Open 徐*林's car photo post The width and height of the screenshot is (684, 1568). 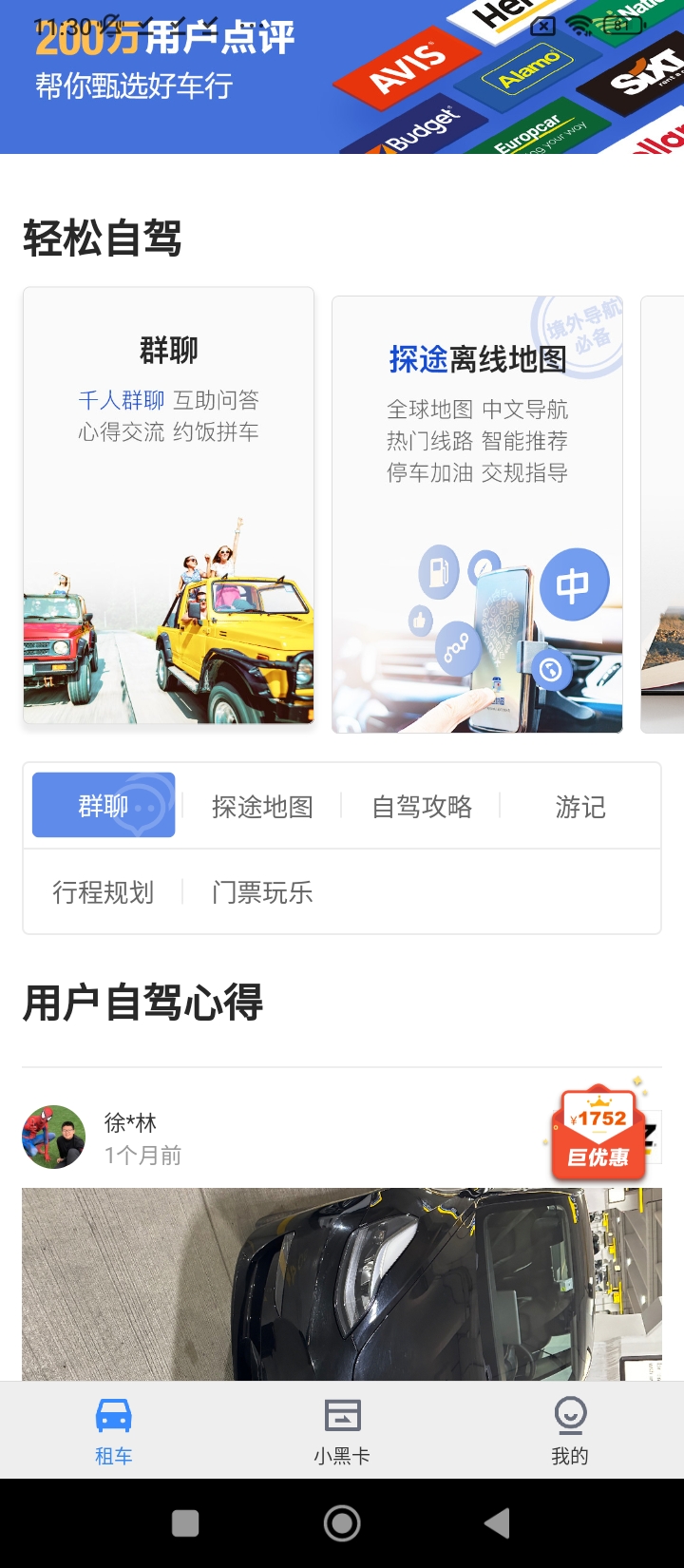point(342,1284)
